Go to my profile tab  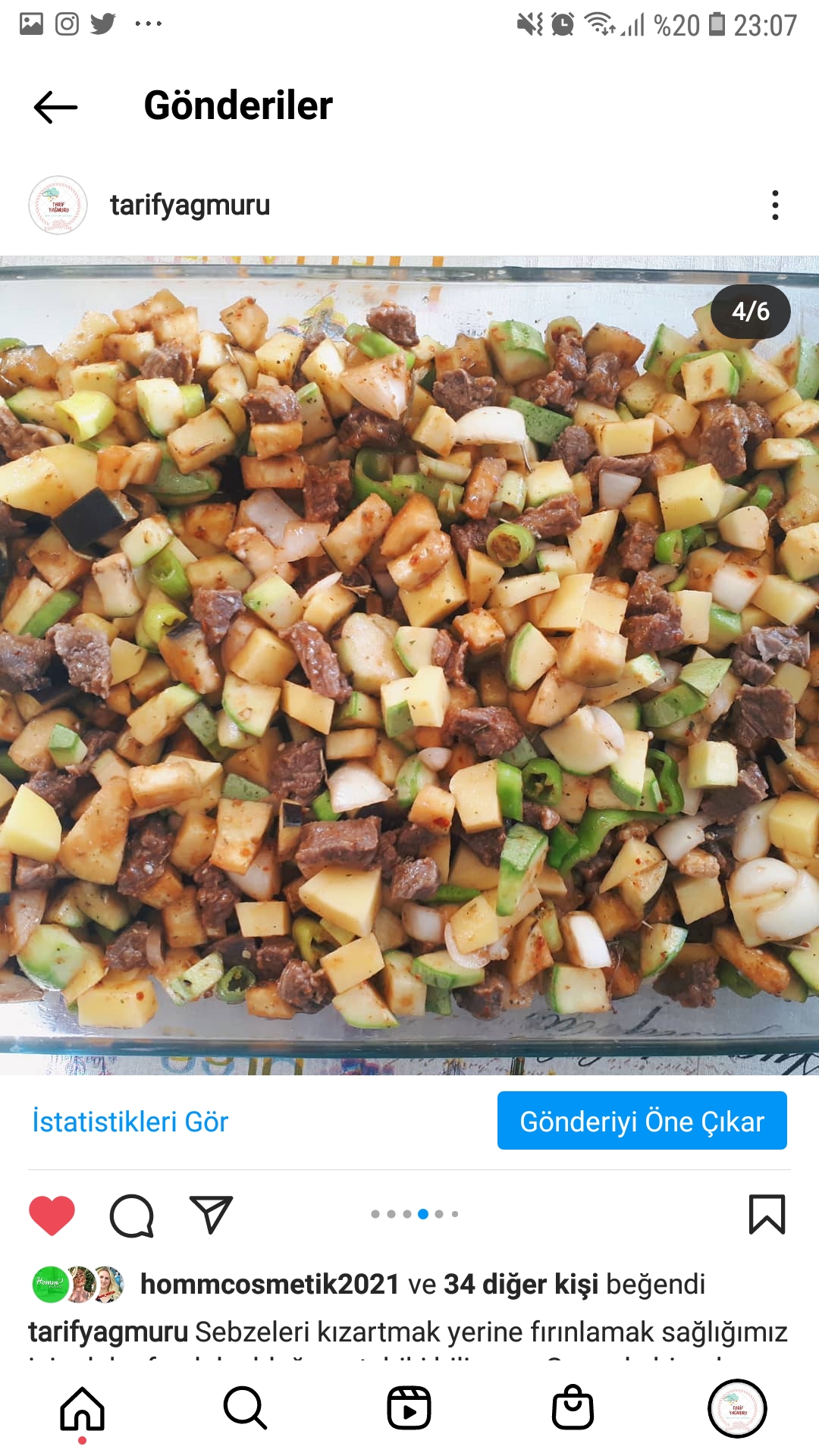click(x=736, y=1409)
